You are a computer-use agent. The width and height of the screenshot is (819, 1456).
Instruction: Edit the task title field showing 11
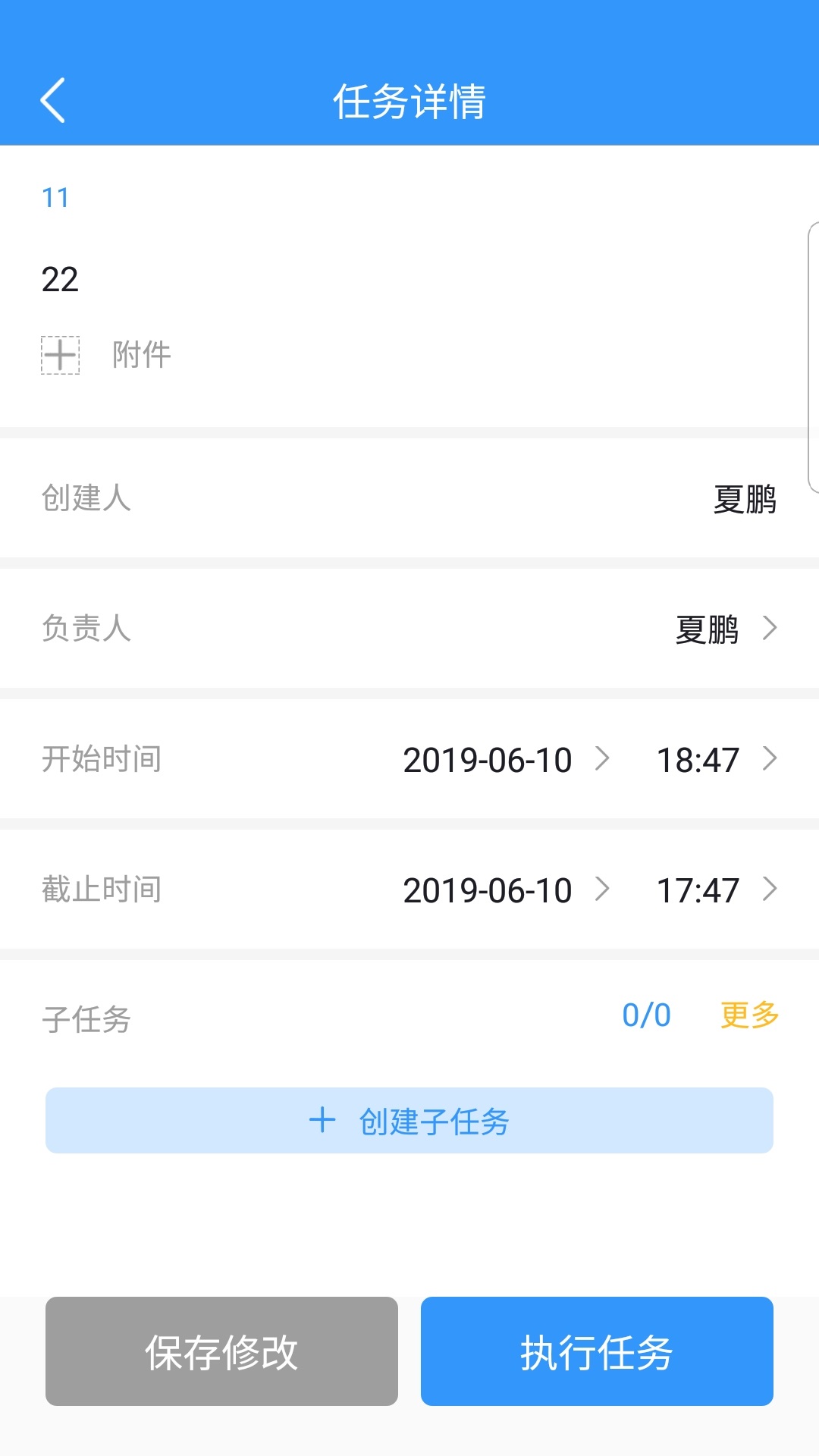pyautogui.click(x=56, y=198)
